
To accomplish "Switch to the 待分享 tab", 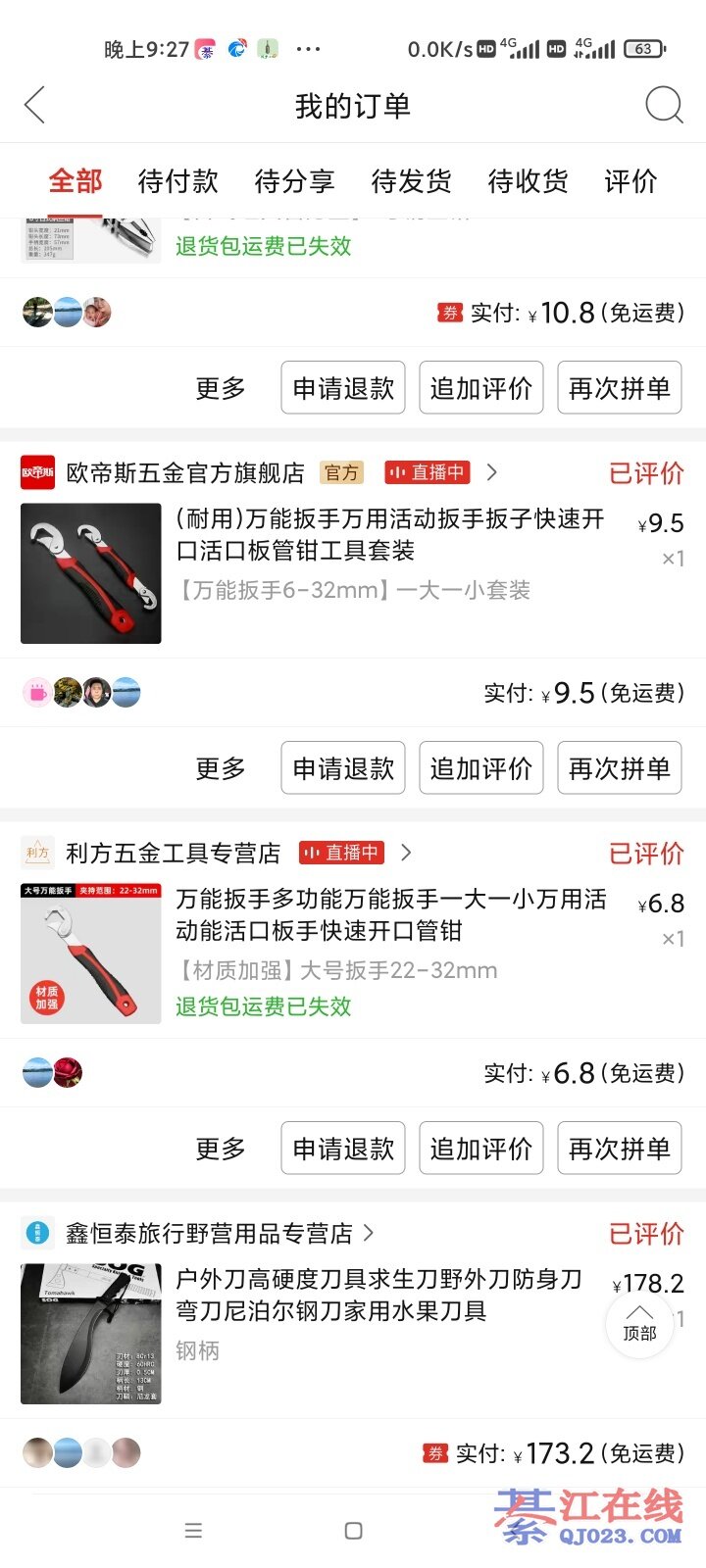I will (294, 181).
